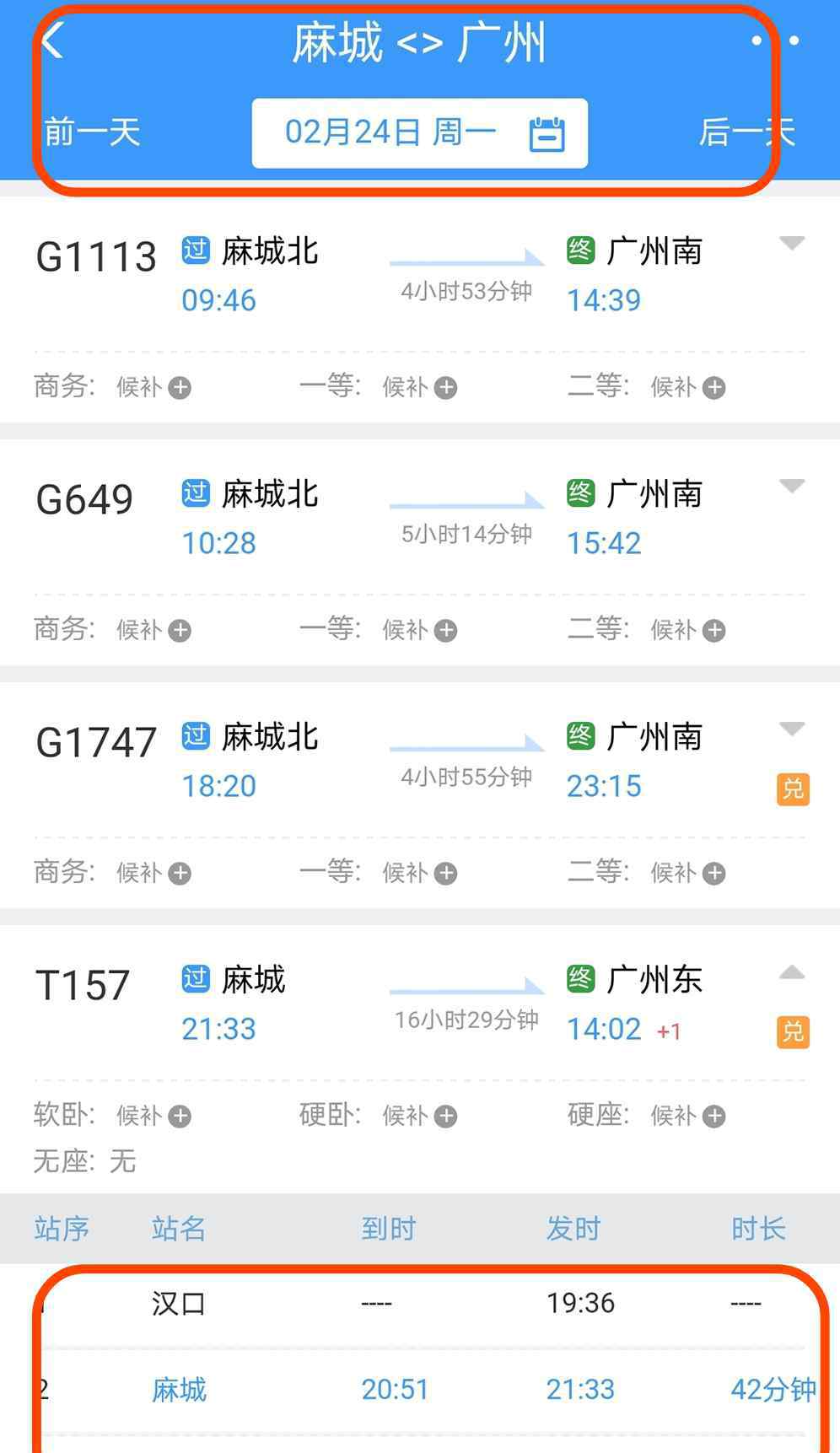This screenshot has height=1453, width=840.
Task: Expand the stop list for G649
Action: pyautogui.click(x=792, y=487)
